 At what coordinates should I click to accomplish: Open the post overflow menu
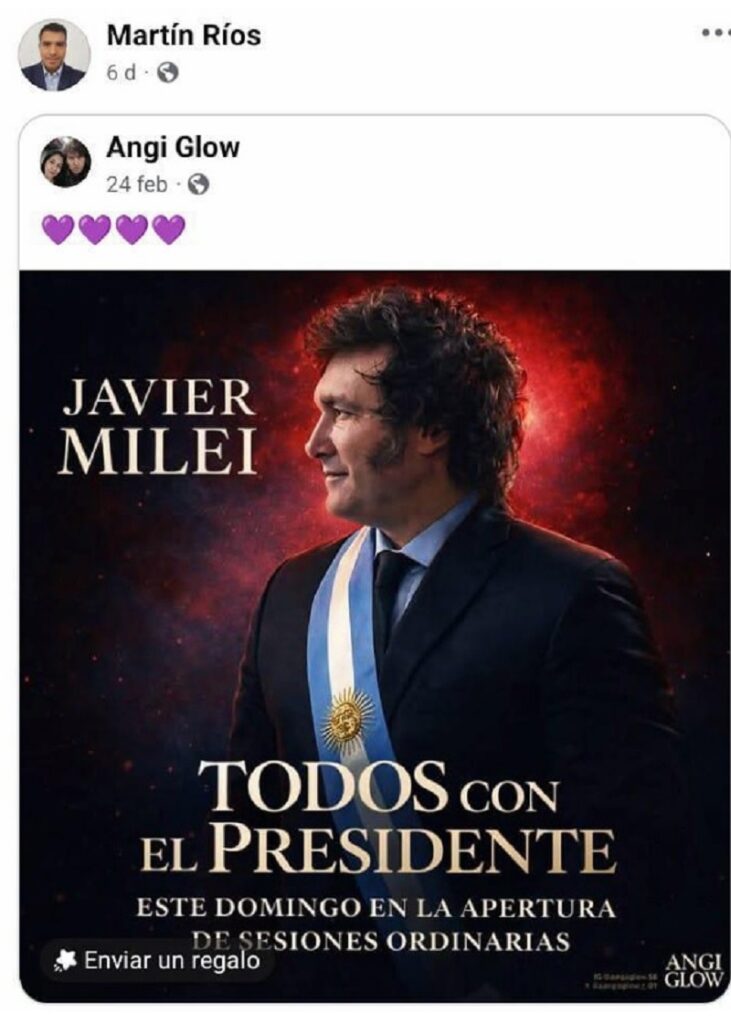coord(715,33)
